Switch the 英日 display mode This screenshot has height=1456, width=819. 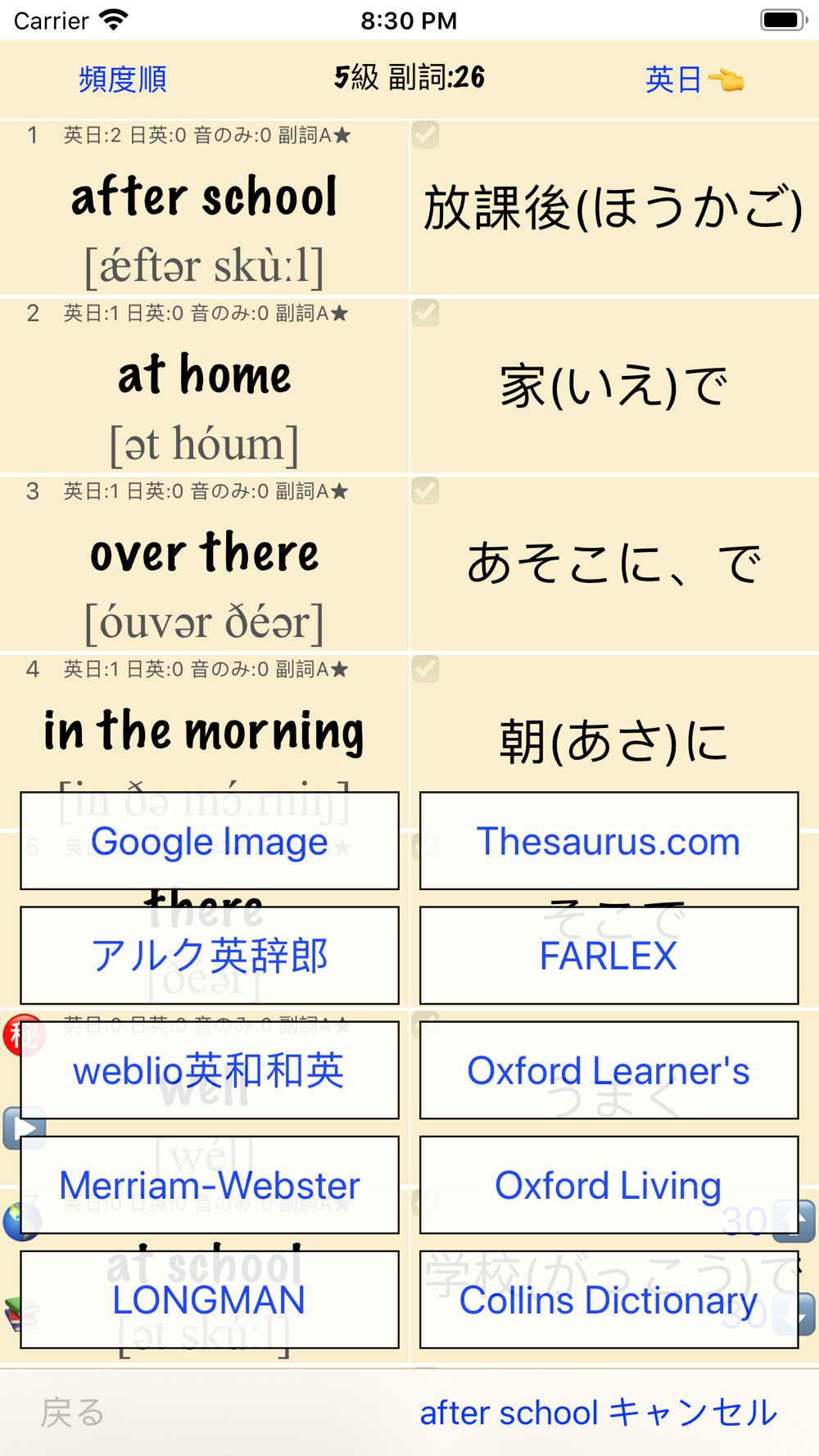[695, 79]
